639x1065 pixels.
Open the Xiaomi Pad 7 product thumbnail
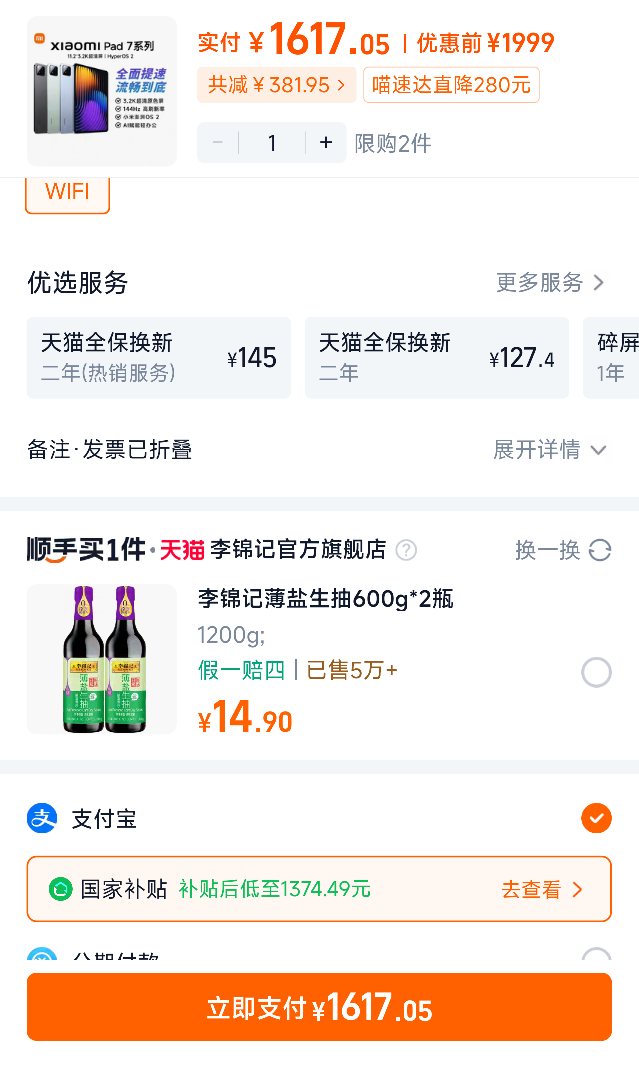coord(102,91)
